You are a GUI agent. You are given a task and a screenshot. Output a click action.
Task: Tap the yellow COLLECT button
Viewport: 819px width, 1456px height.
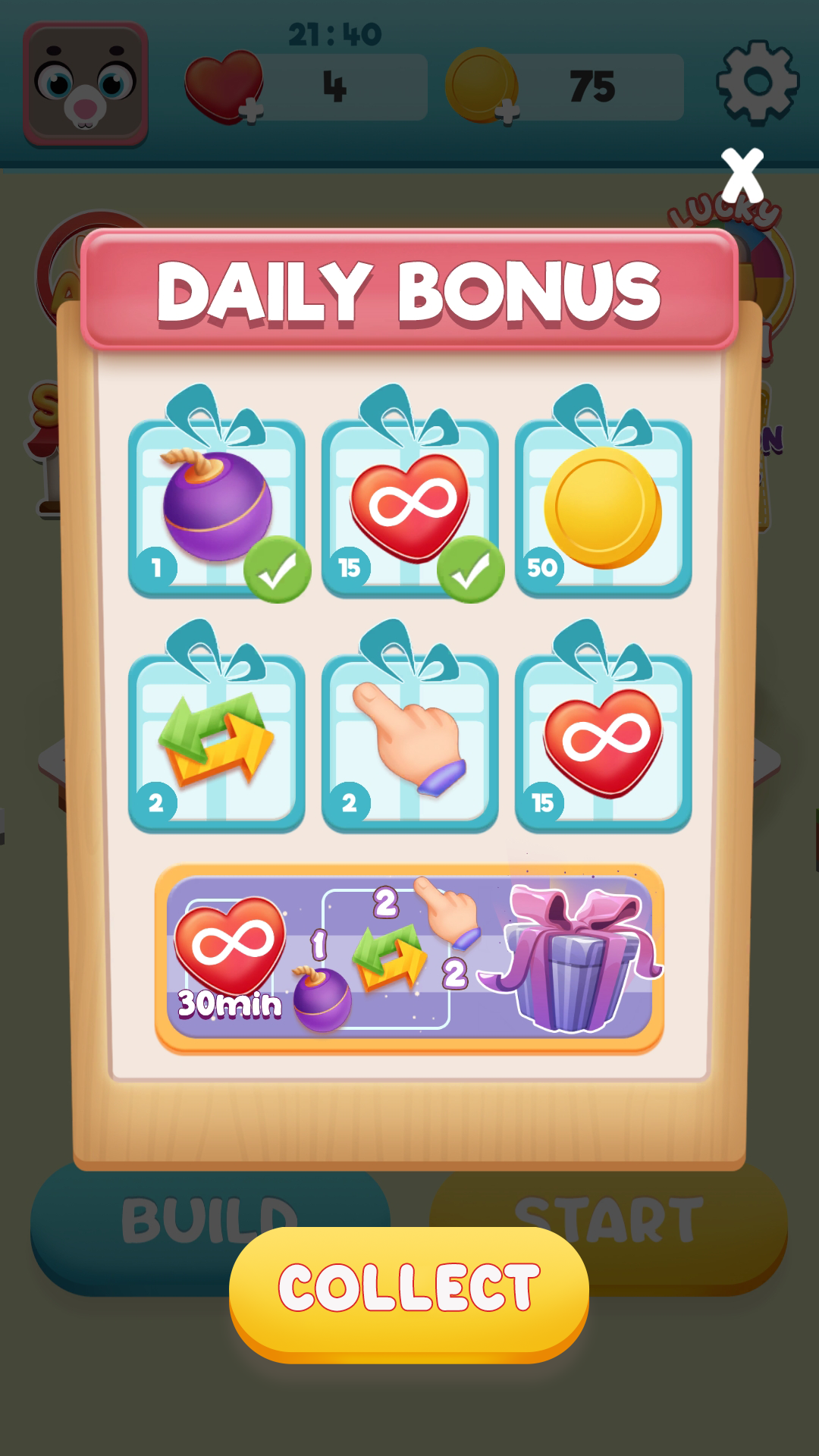click(x=409, y=1293)
